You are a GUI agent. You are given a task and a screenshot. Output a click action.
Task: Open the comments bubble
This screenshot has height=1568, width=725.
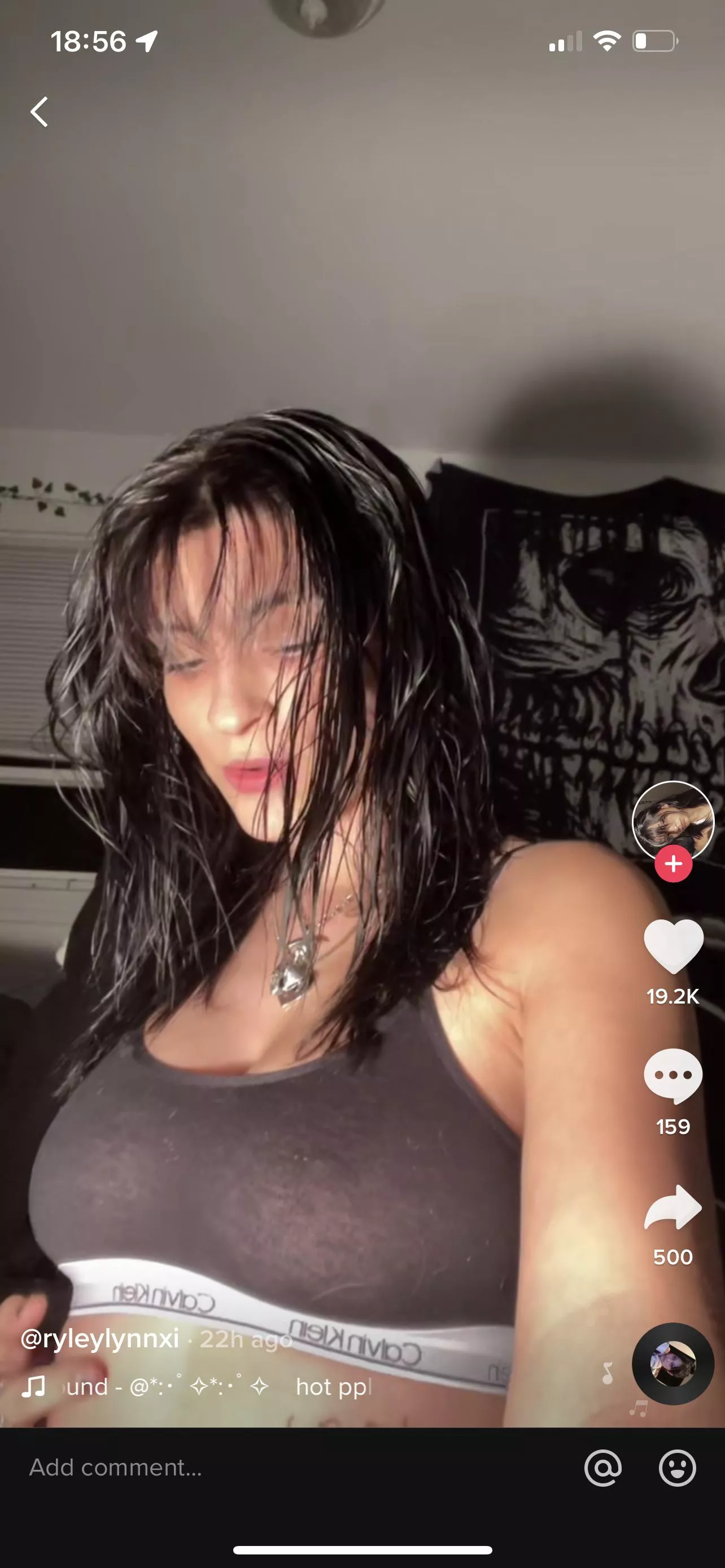tap(672, 1075)
